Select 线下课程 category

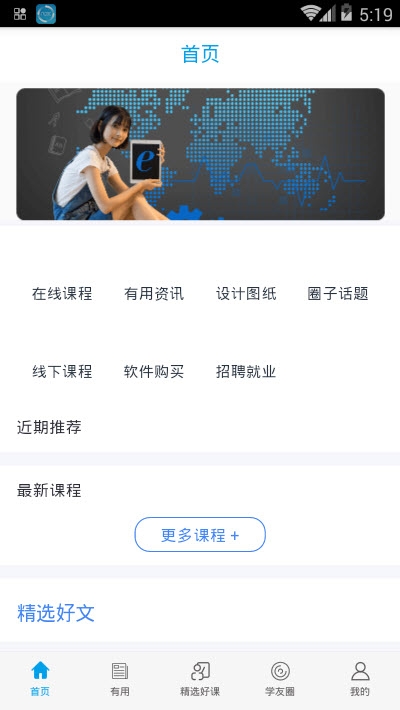[x=62, y=371]
